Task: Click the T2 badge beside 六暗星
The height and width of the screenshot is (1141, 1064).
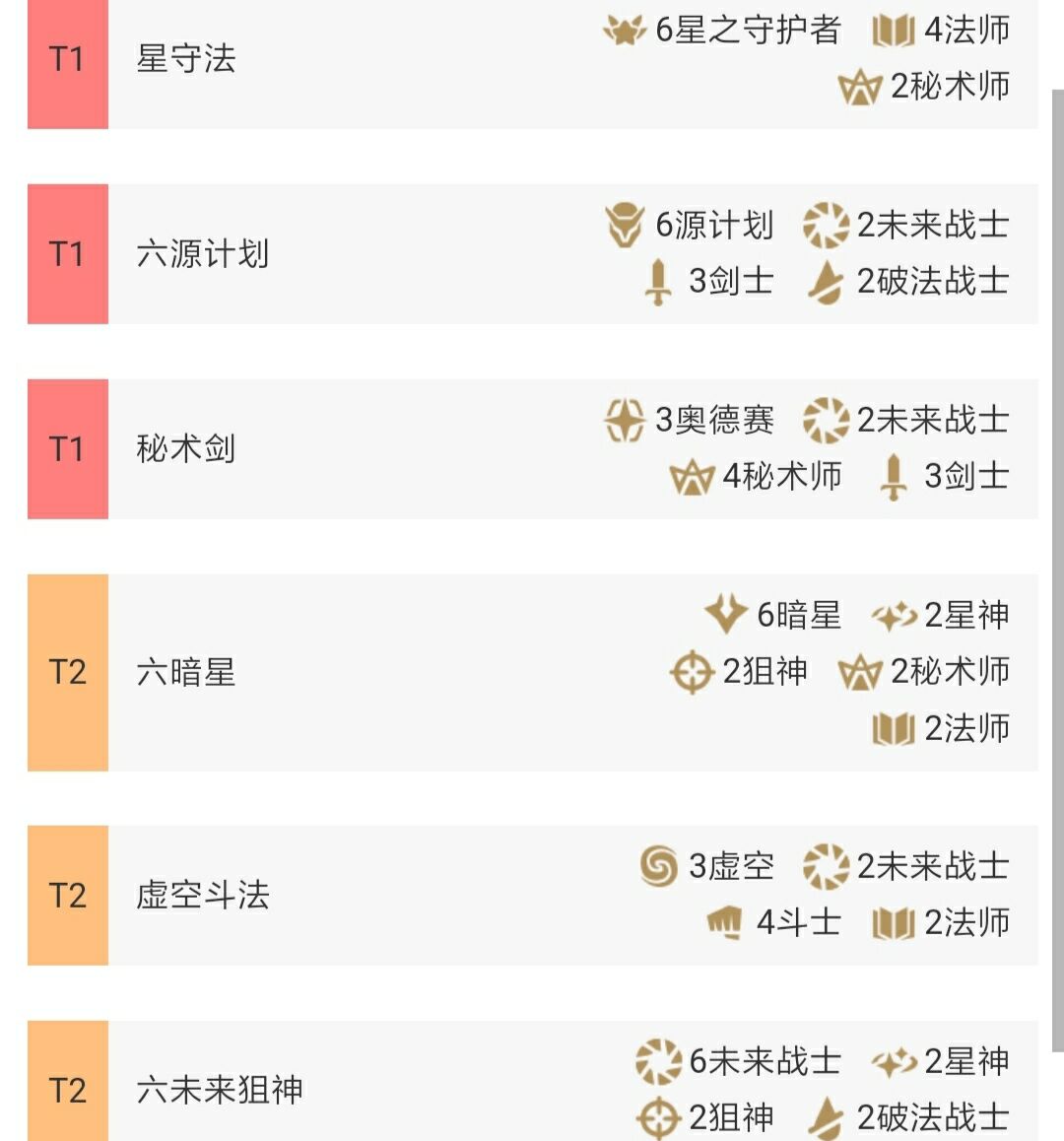Action: tap(66, 672)
